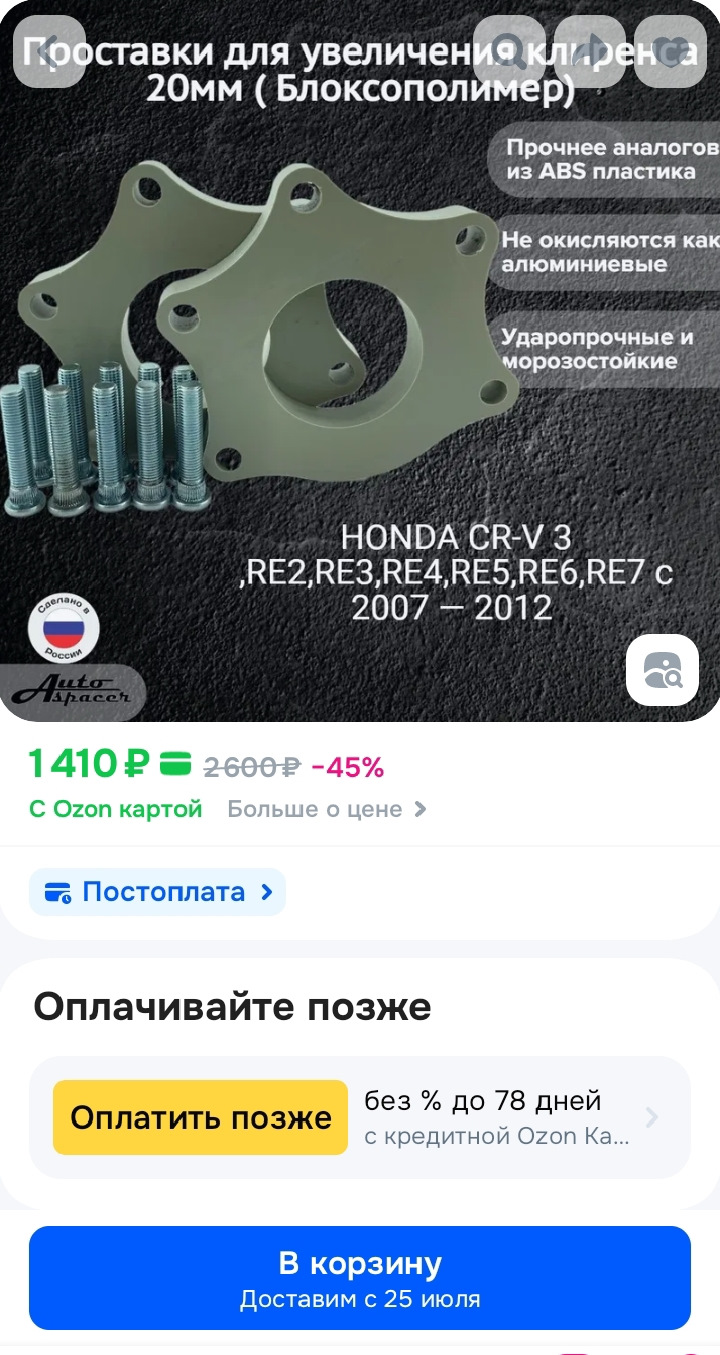Expand the pay-later offer chevron
Image resolution: width=720 pixels, height=1355 pixels.
(652, 1117)
